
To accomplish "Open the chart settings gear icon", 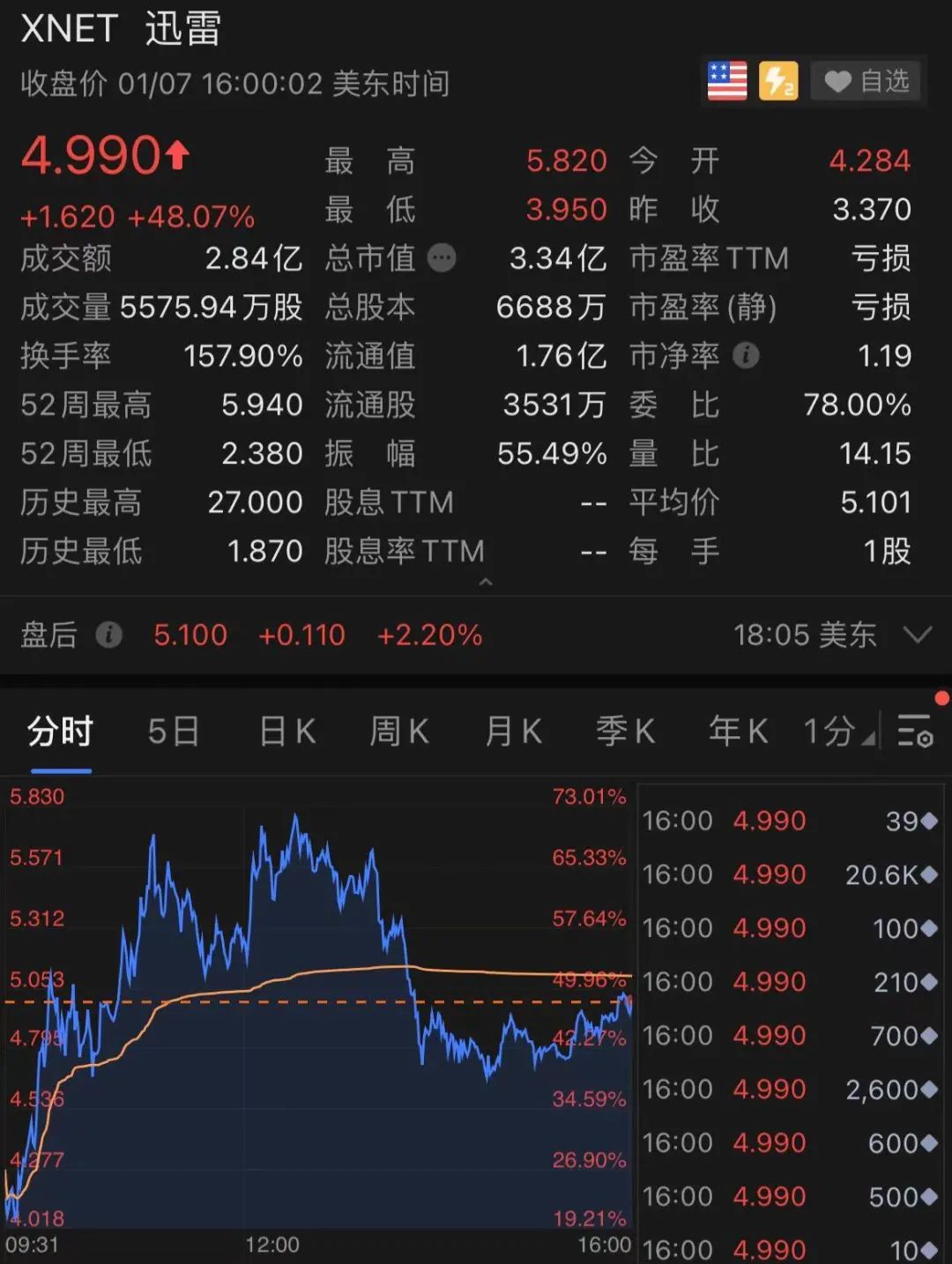I will click(914, 732).
